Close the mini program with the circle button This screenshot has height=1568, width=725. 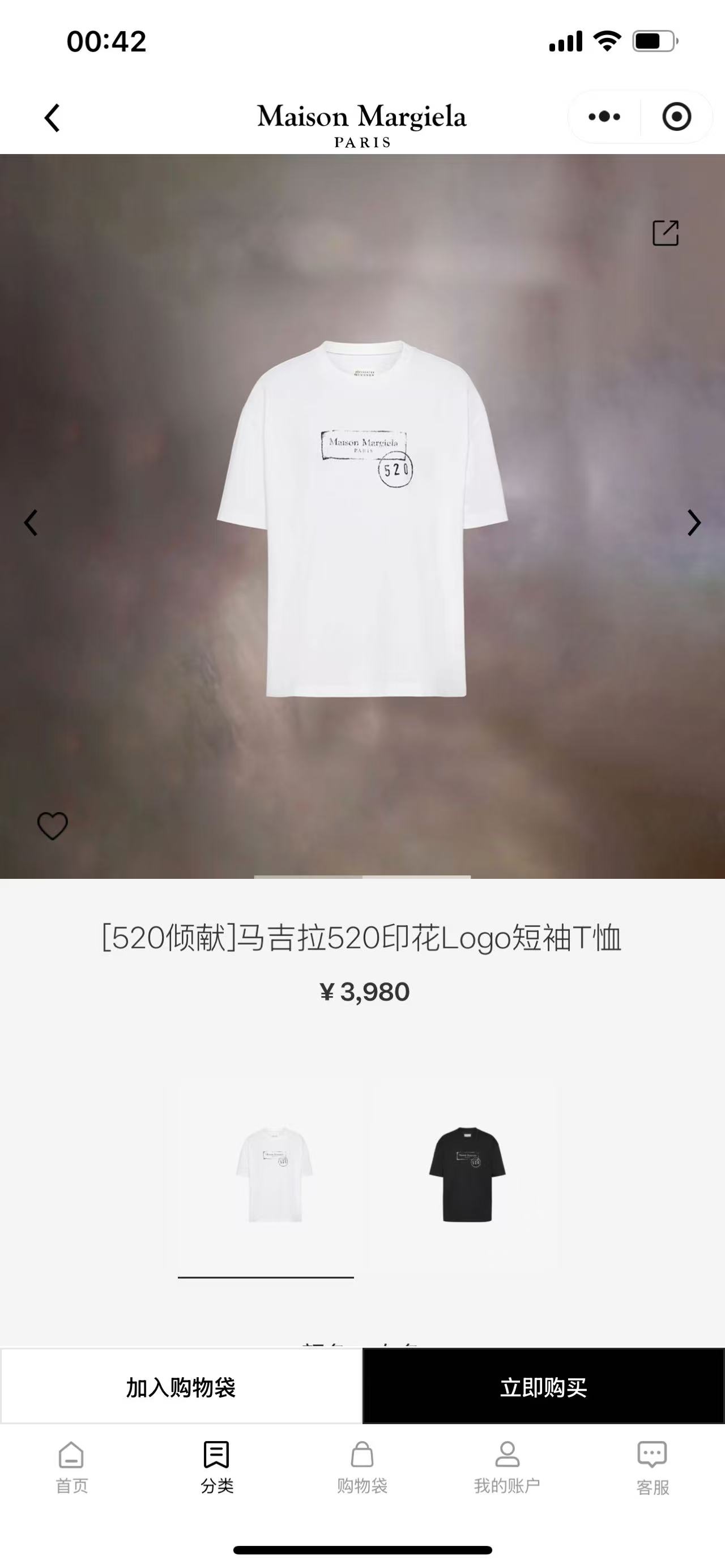click(676, 116)
